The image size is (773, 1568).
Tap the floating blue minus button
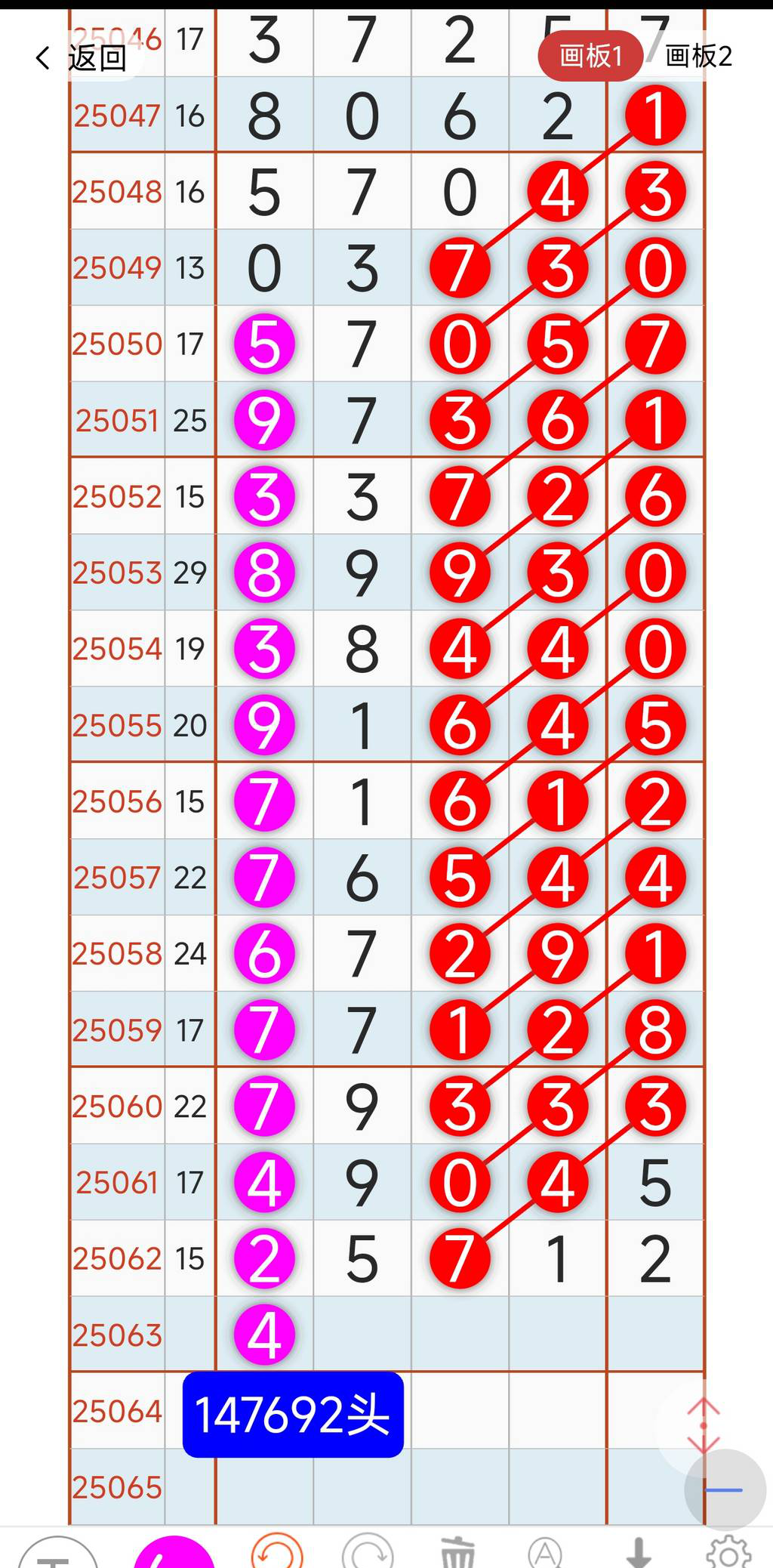725,1490
